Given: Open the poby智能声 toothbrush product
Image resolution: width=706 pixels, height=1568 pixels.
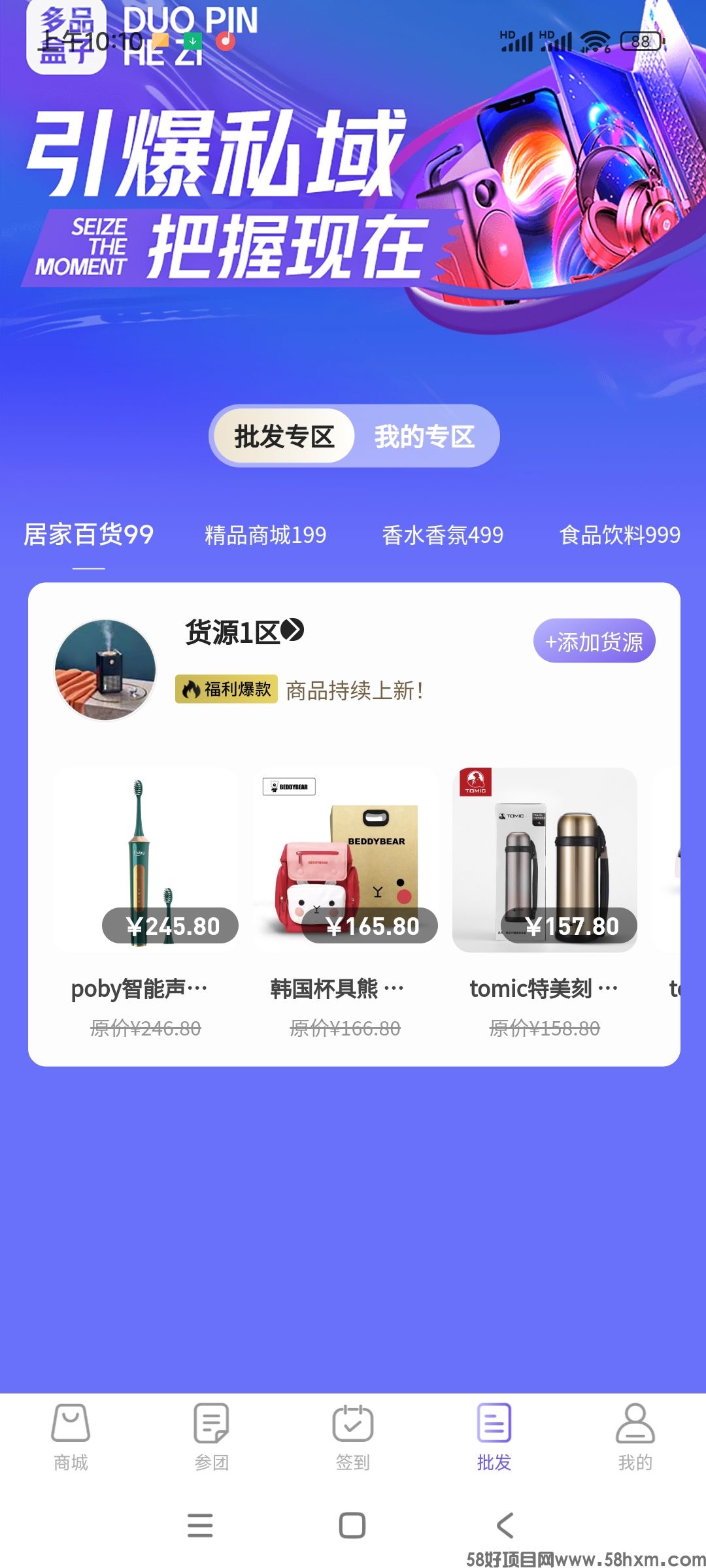Looking at the screenshot, I should [x=146, y=860].
